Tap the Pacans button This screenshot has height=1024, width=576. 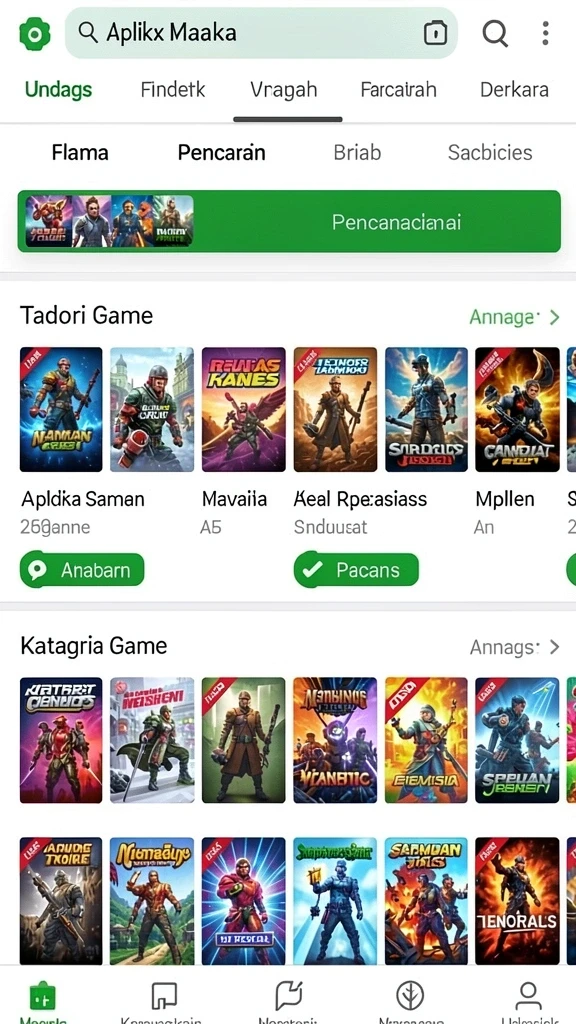coord(356,570)
